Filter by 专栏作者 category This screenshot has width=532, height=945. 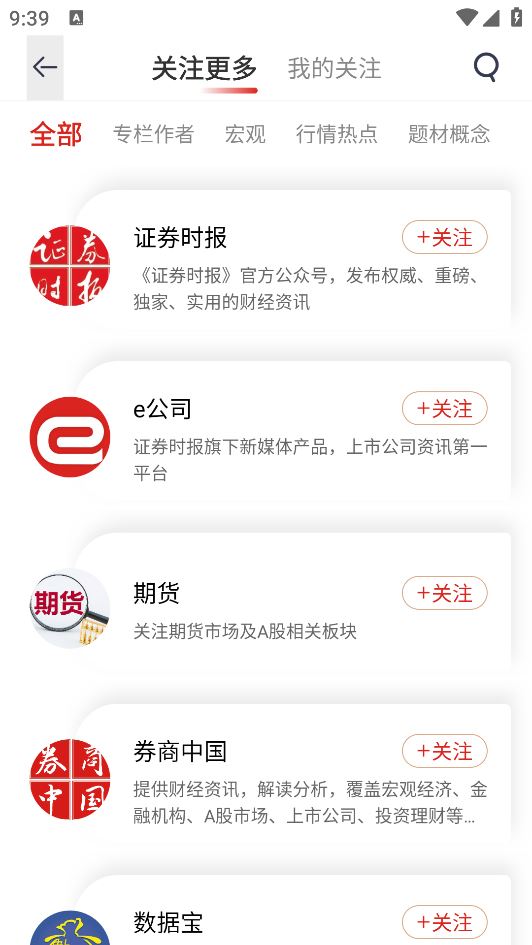(x=154, y=134)
